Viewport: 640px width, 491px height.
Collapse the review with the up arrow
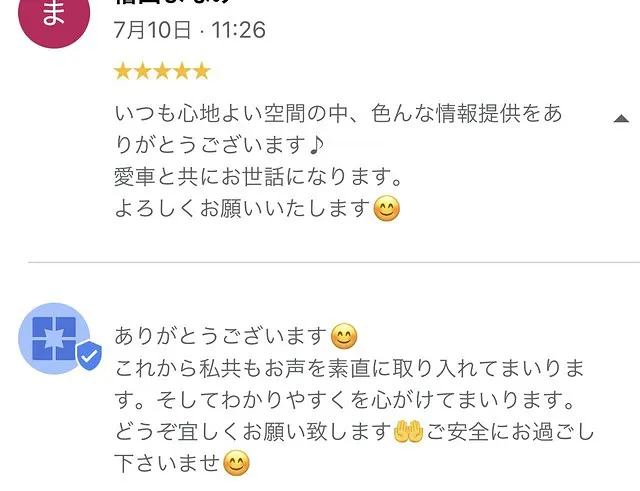pos(619,119)
